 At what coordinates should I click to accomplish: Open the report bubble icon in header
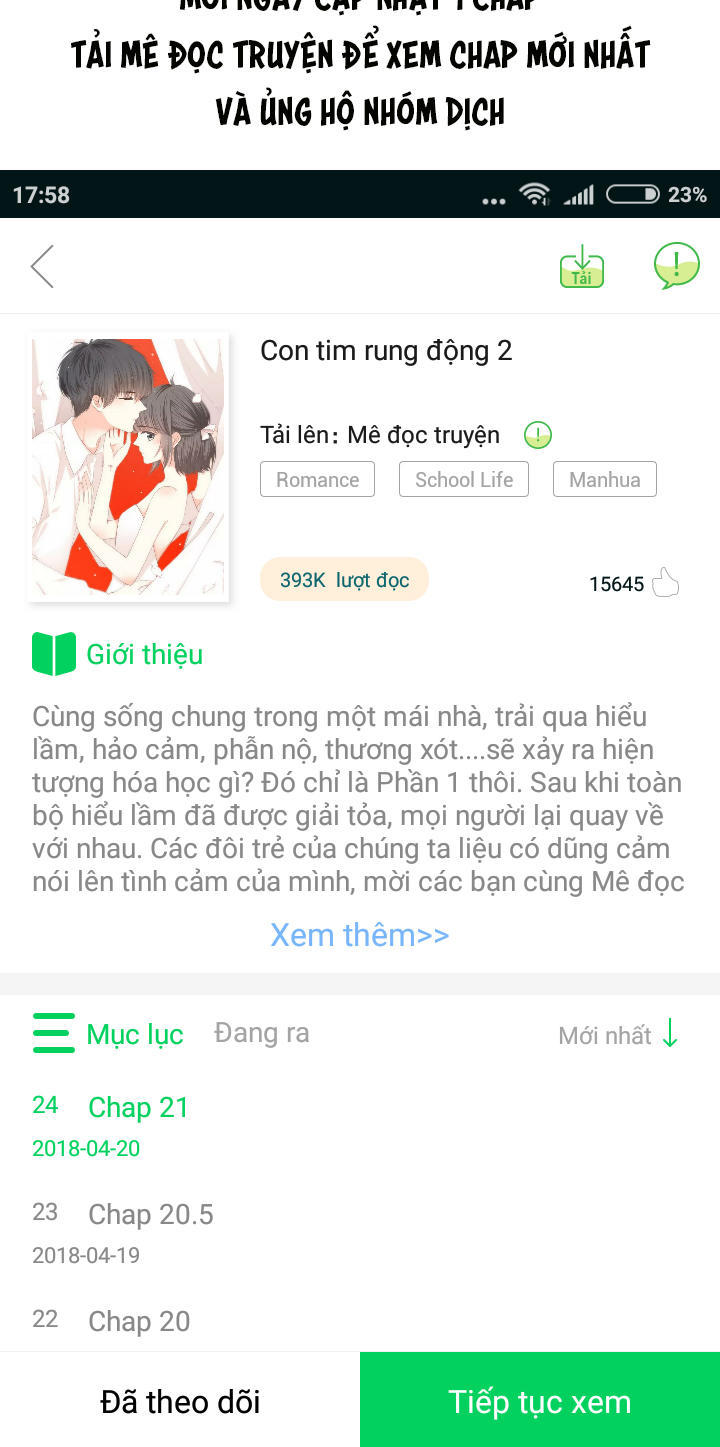pyautogui.click(x=676, y=267)
